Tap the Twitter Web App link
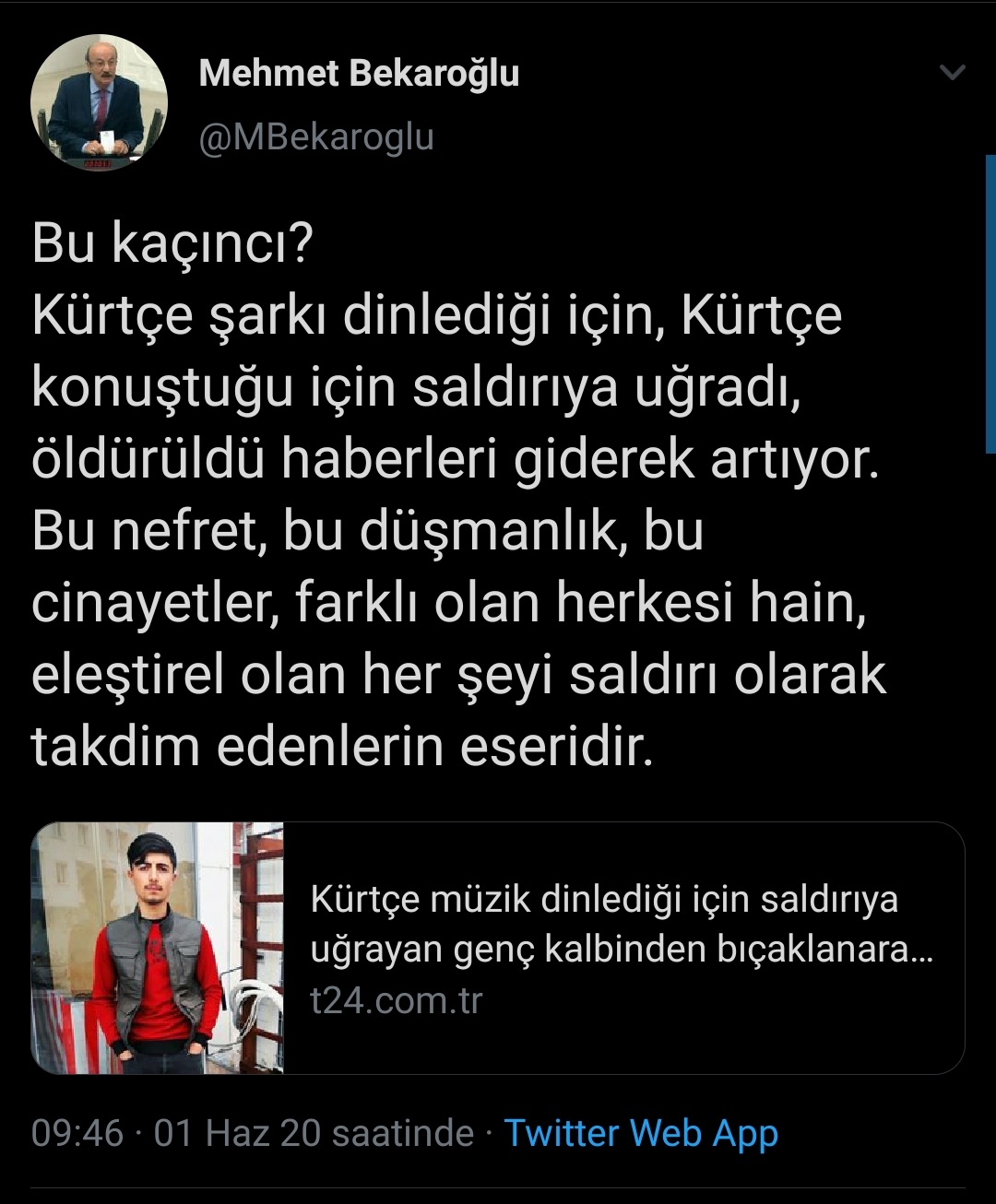996x1204 pixels. click(640, 1133)
